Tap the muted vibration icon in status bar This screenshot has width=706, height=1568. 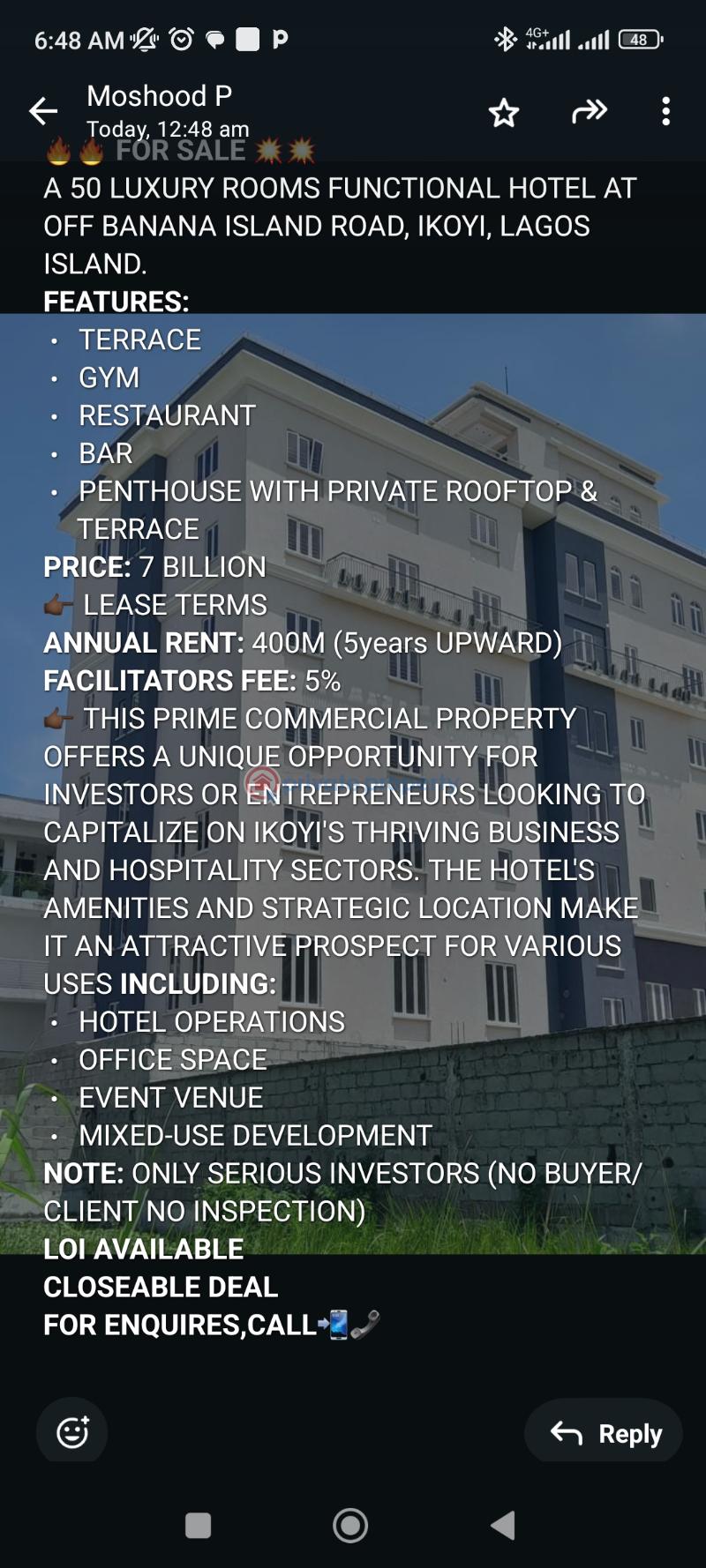coord(146,39)
